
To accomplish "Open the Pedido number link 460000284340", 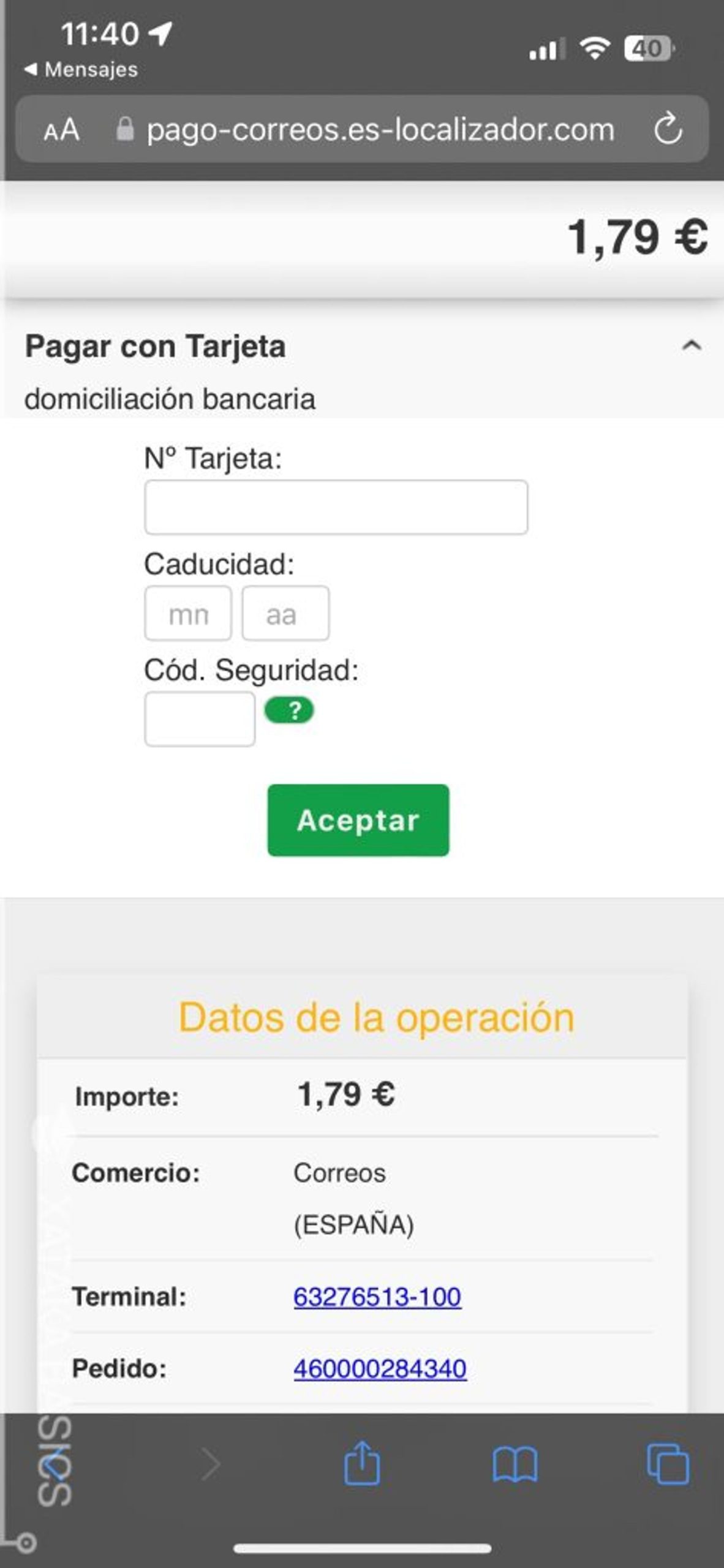I will click(x=380, y=1368).
